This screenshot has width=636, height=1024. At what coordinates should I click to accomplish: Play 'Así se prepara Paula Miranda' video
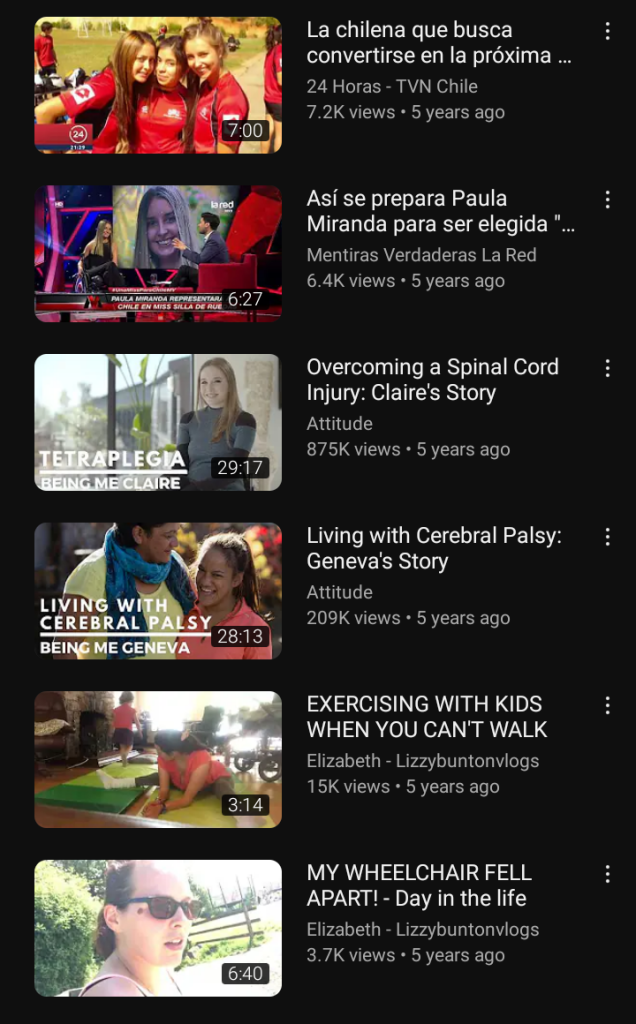pos(158,253)
